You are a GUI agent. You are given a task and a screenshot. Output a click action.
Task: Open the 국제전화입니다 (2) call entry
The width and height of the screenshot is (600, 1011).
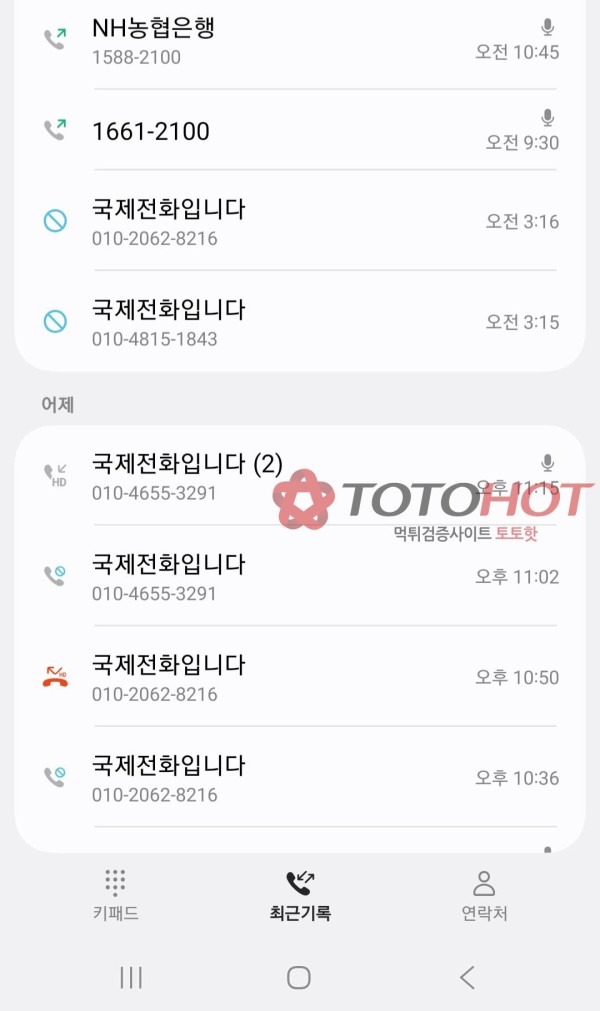click(x=300, y=476)
